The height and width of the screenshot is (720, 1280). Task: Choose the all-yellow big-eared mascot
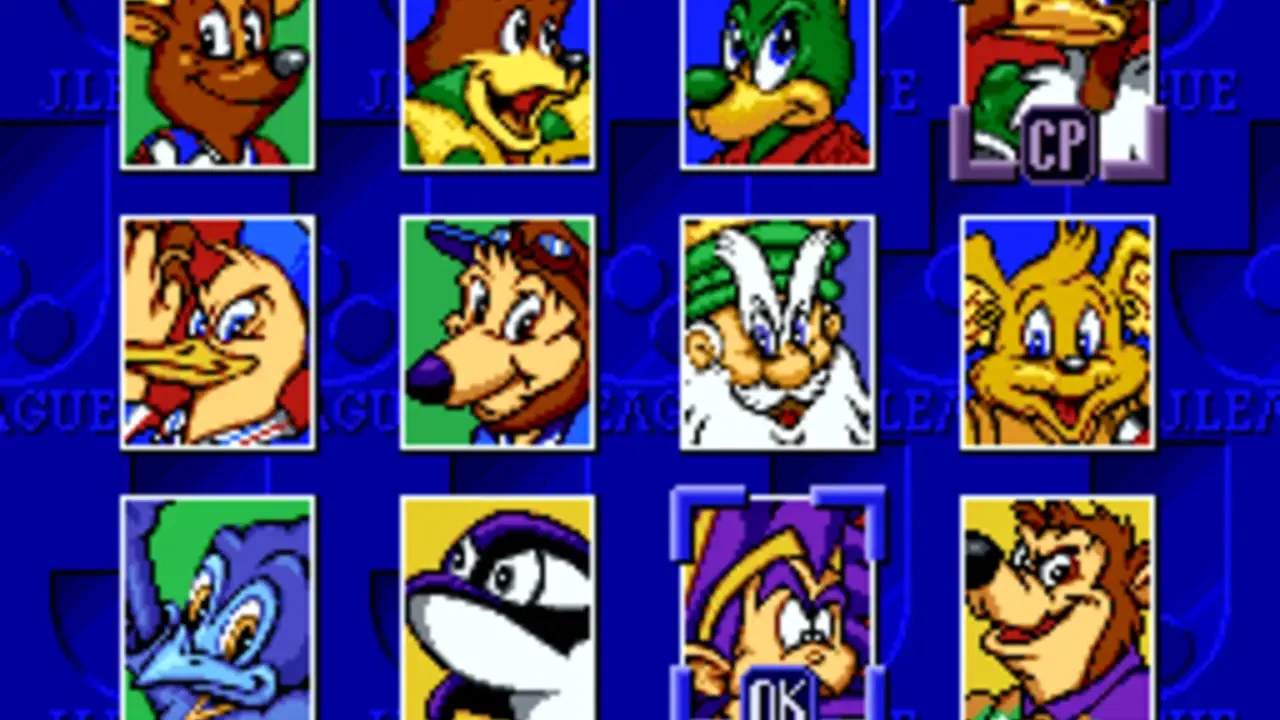(x=1058, y=332)
